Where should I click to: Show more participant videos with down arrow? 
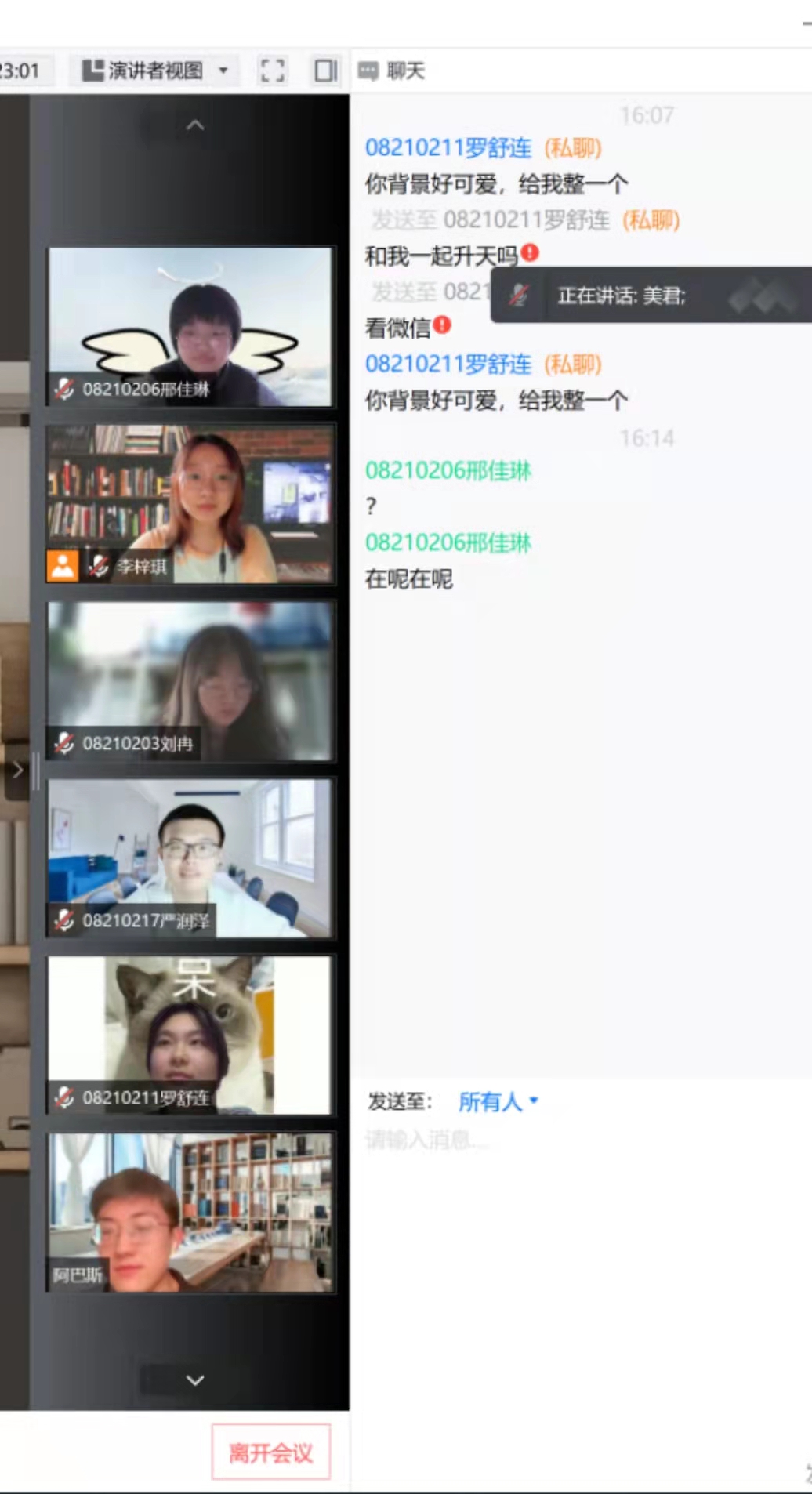(195, 1380)
